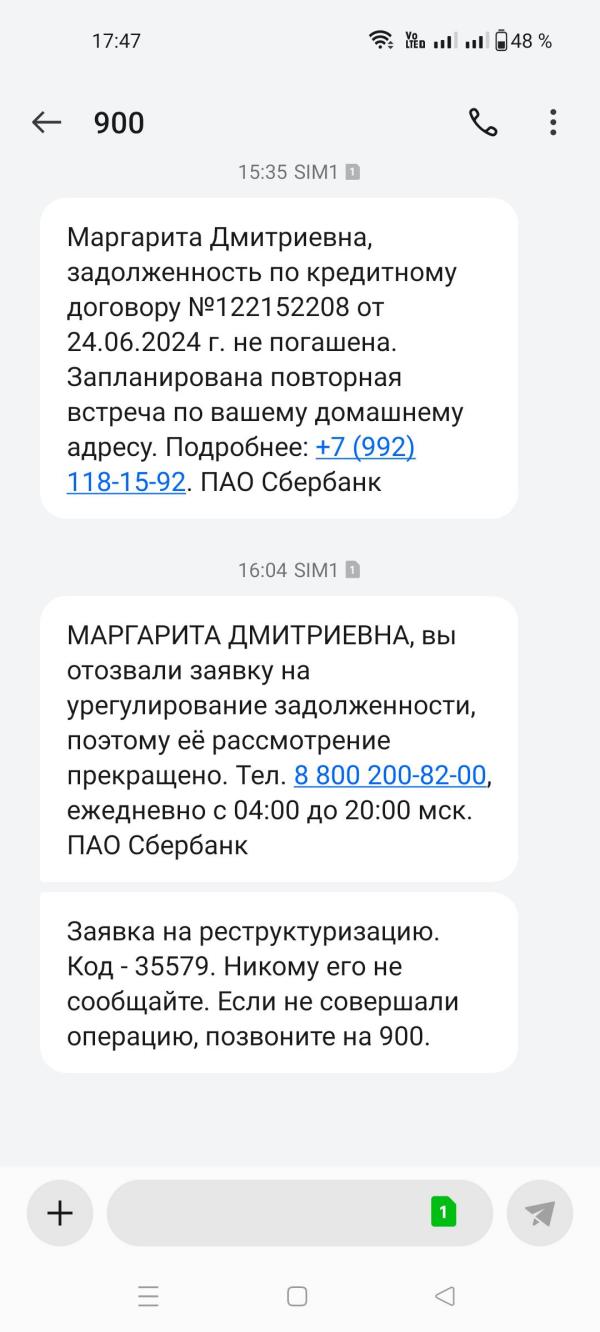This screenshot has height=1332, width=600.
Task: Call the number 900
Action: (x=483, y=122)
